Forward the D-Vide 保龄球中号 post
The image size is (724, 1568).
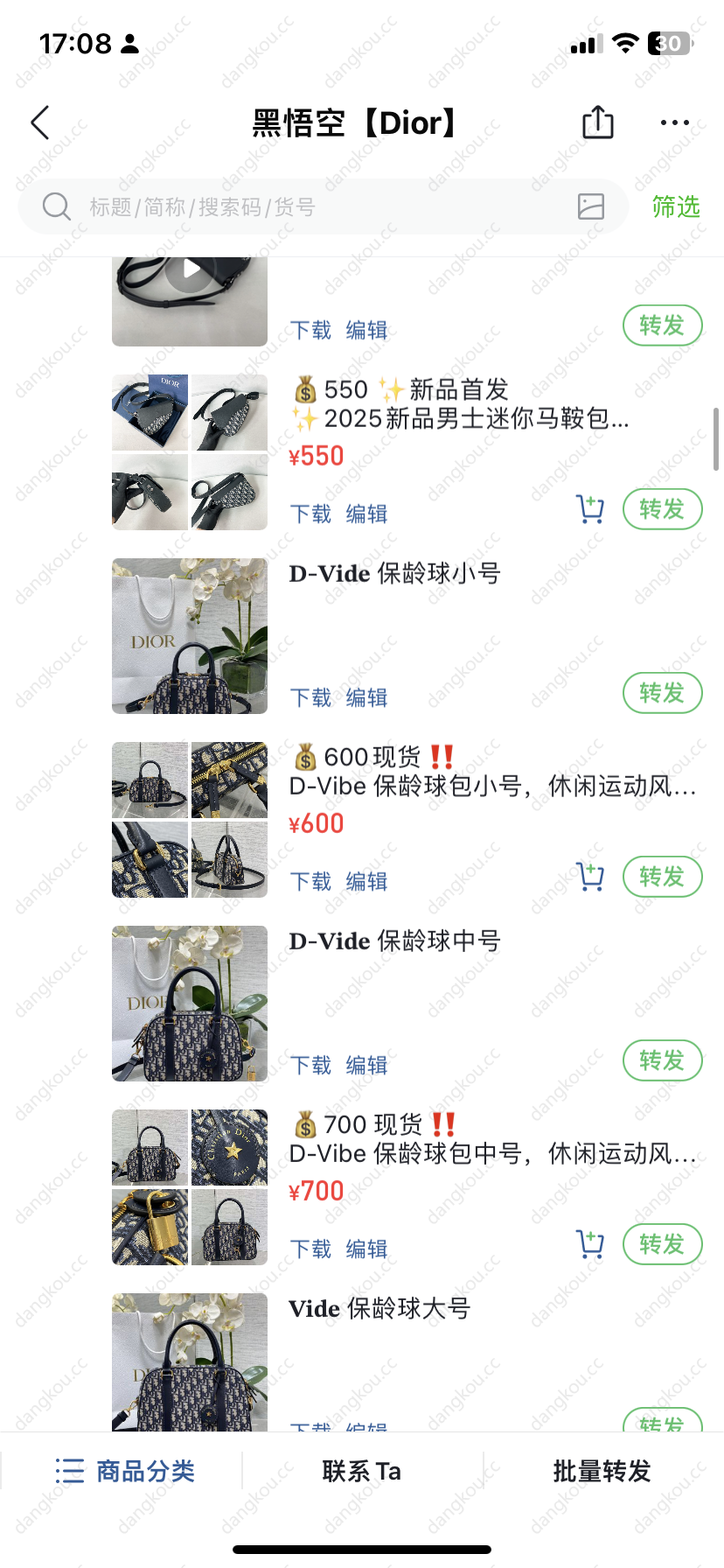point(663,1060)
